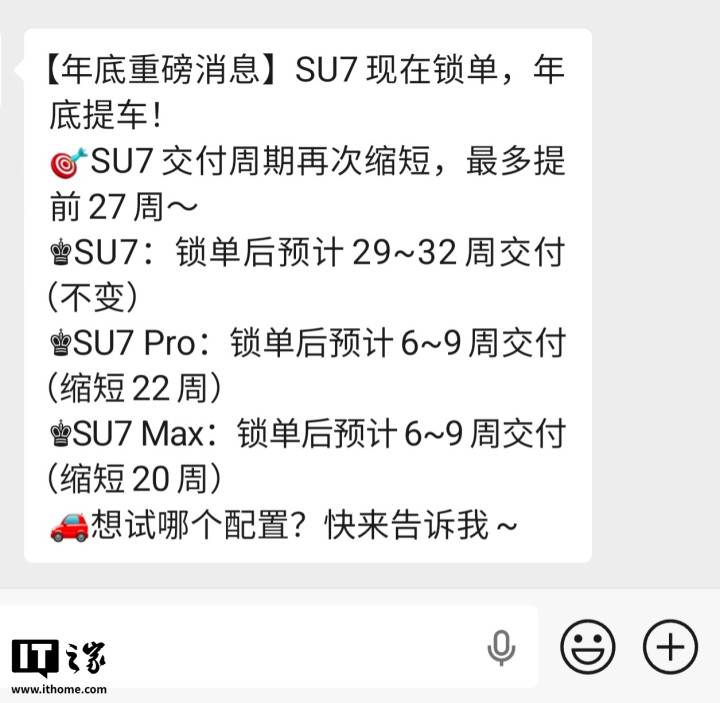Start voice input with the microphone
The height and width of the screenshot is (703, 720).
point(501,649)
